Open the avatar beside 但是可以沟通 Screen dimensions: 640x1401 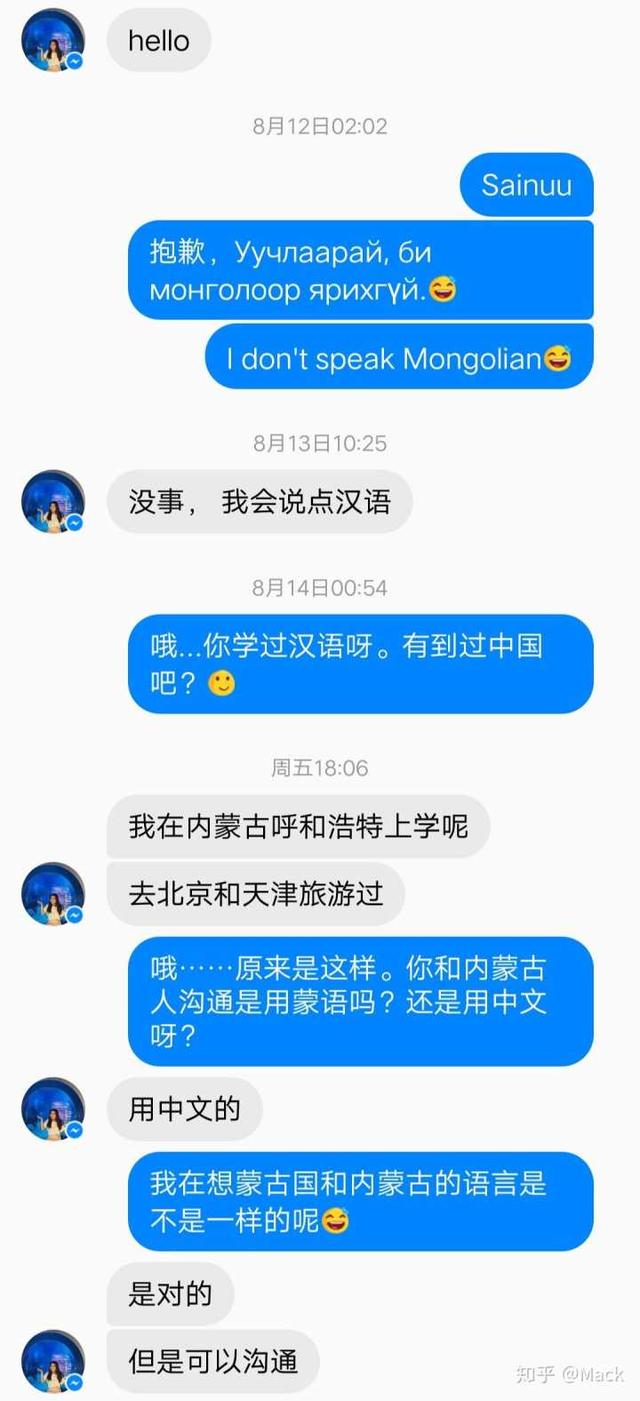pos(52,1361)
